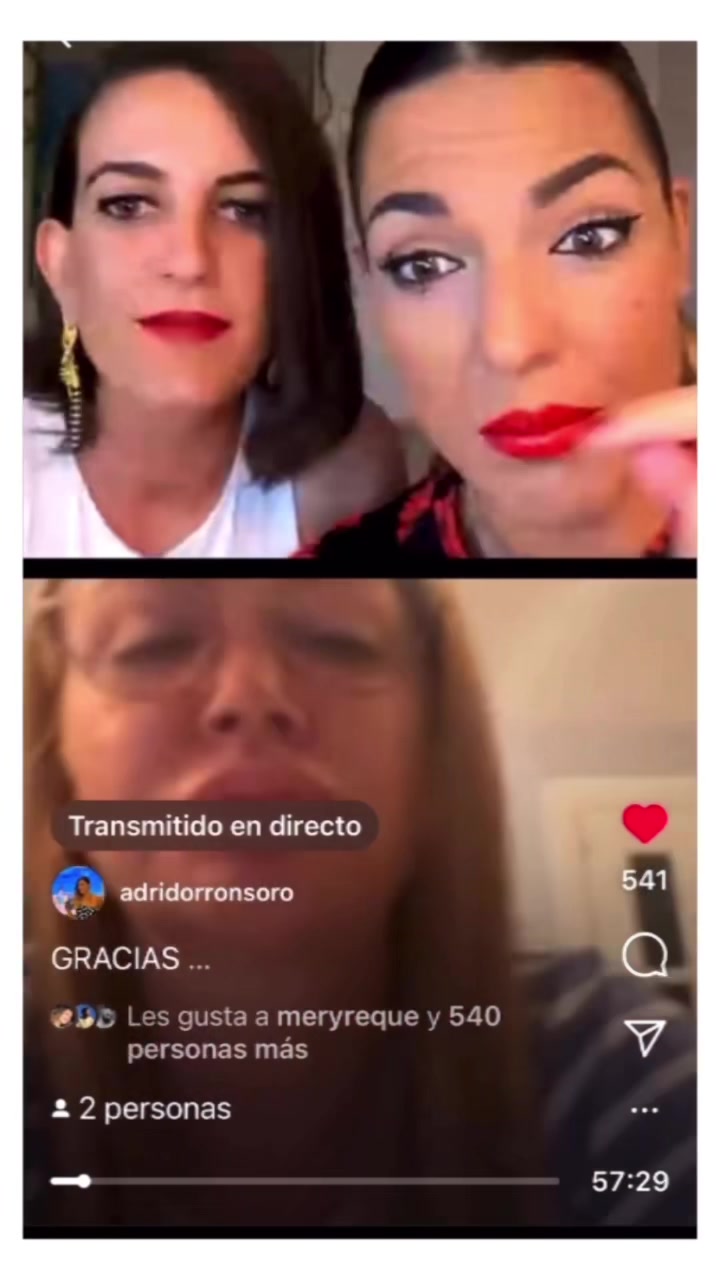Like this live video with the heart
Image resolution: width=720 pixels, height=1280 pixels.
coord(645,823)
